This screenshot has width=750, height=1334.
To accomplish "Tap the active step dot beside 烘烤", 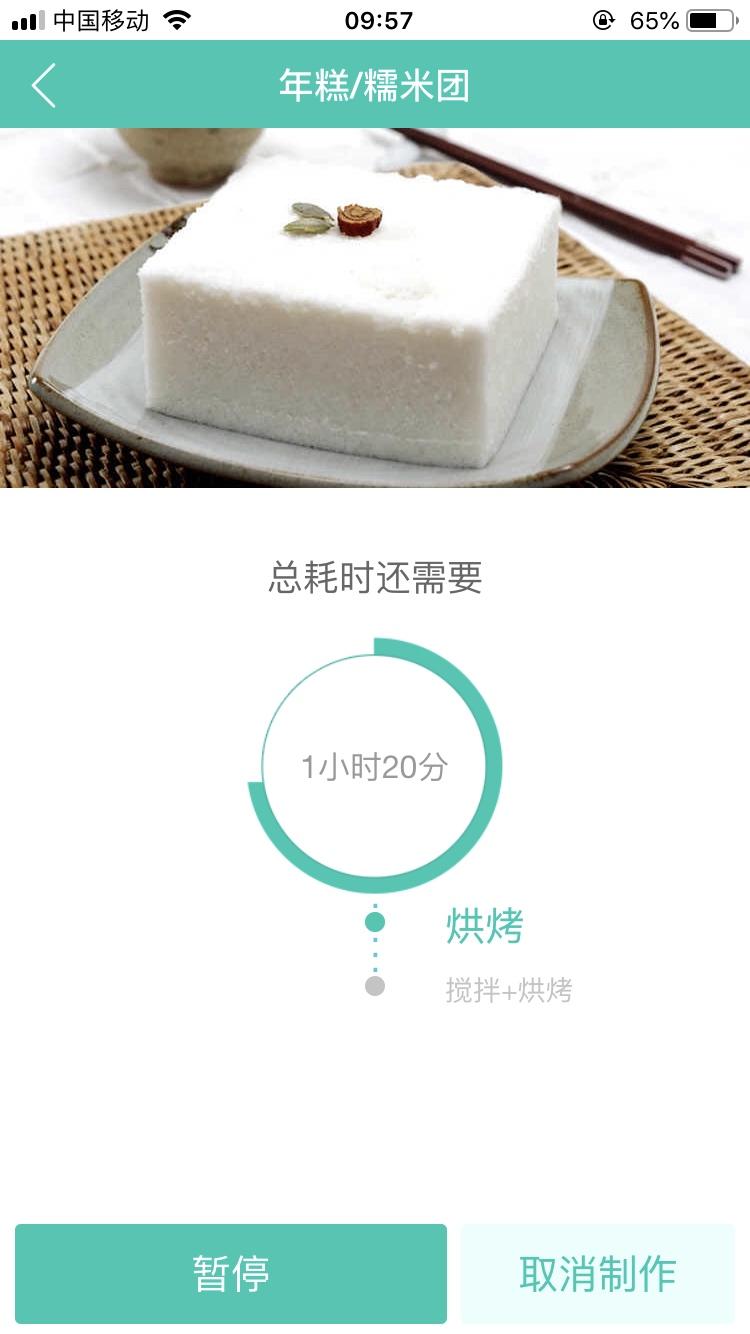I will point(375,919).
